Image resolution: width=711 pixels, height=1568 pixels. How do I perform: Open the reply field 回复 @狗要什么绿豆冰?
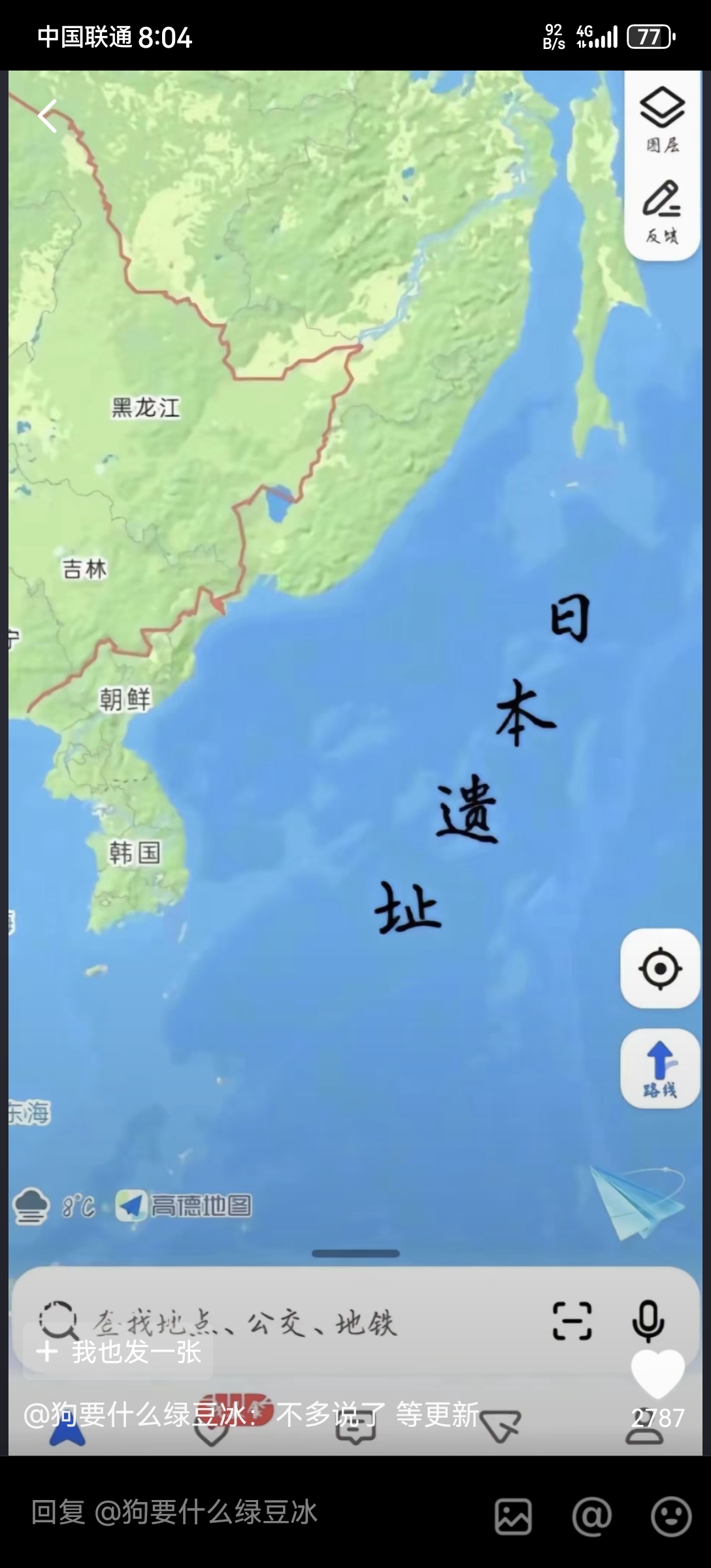(248, 1513)
